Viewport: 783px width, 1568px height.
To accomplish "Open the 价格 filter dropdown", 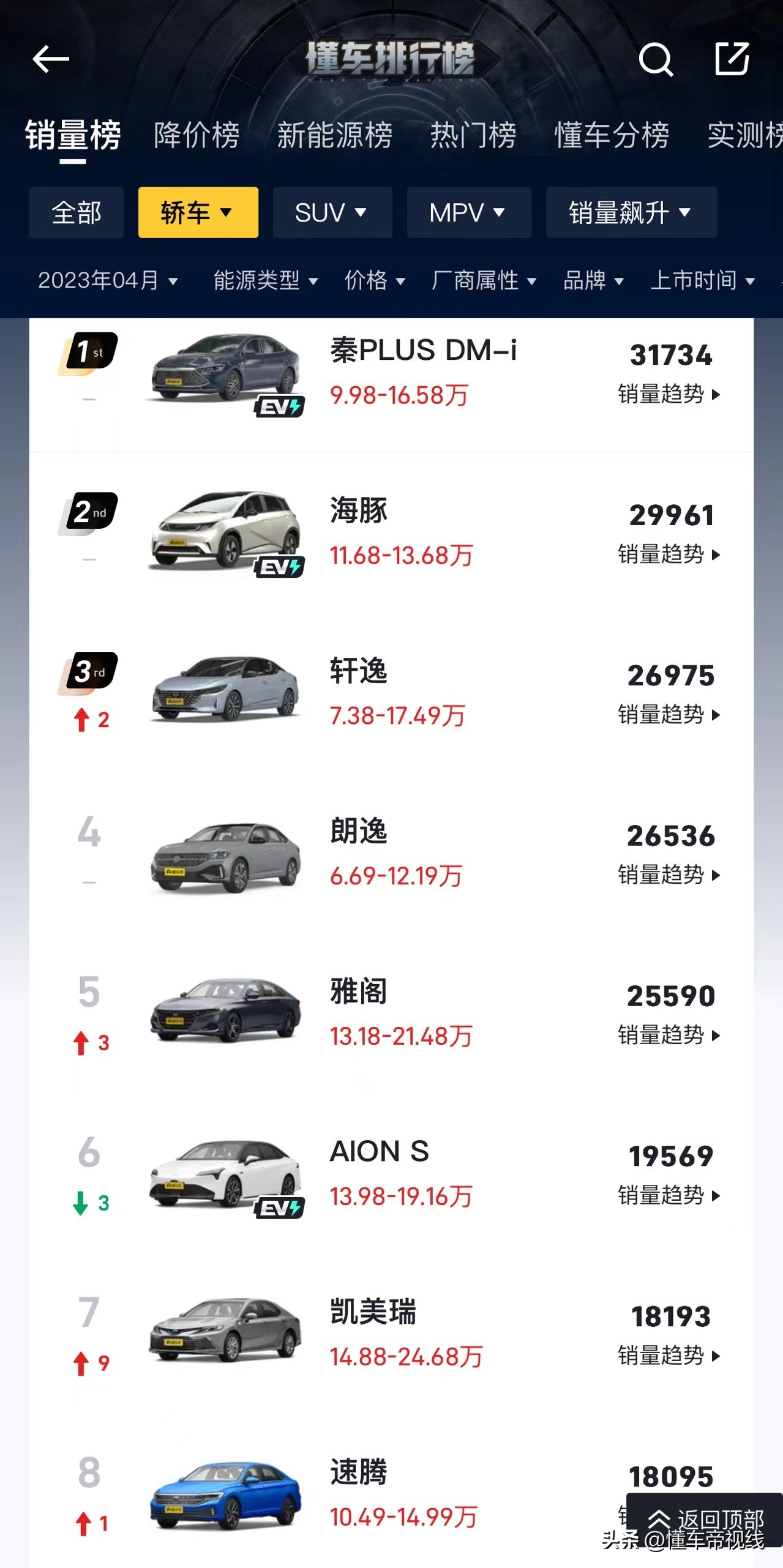I will click(375, 281).
